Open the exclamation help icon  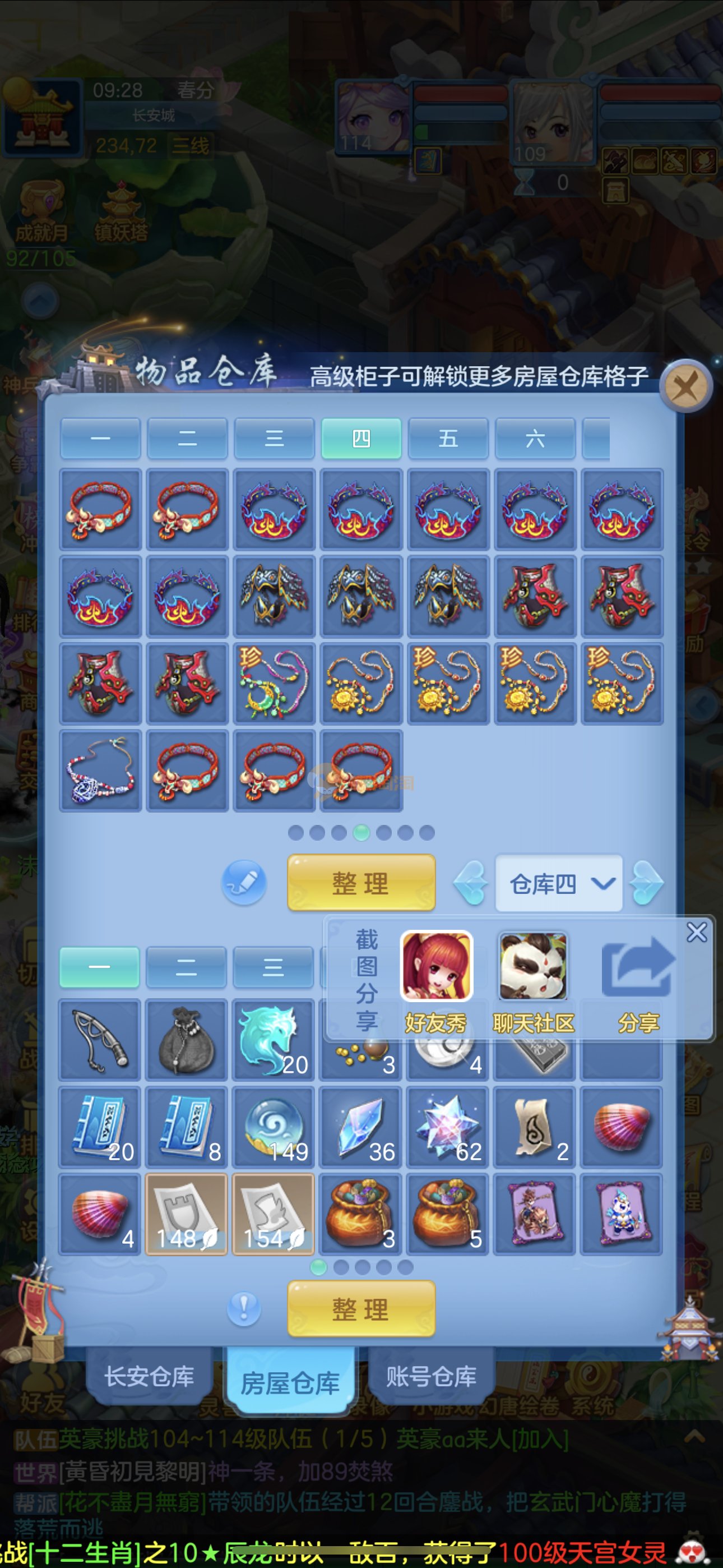coord(243,1307)
